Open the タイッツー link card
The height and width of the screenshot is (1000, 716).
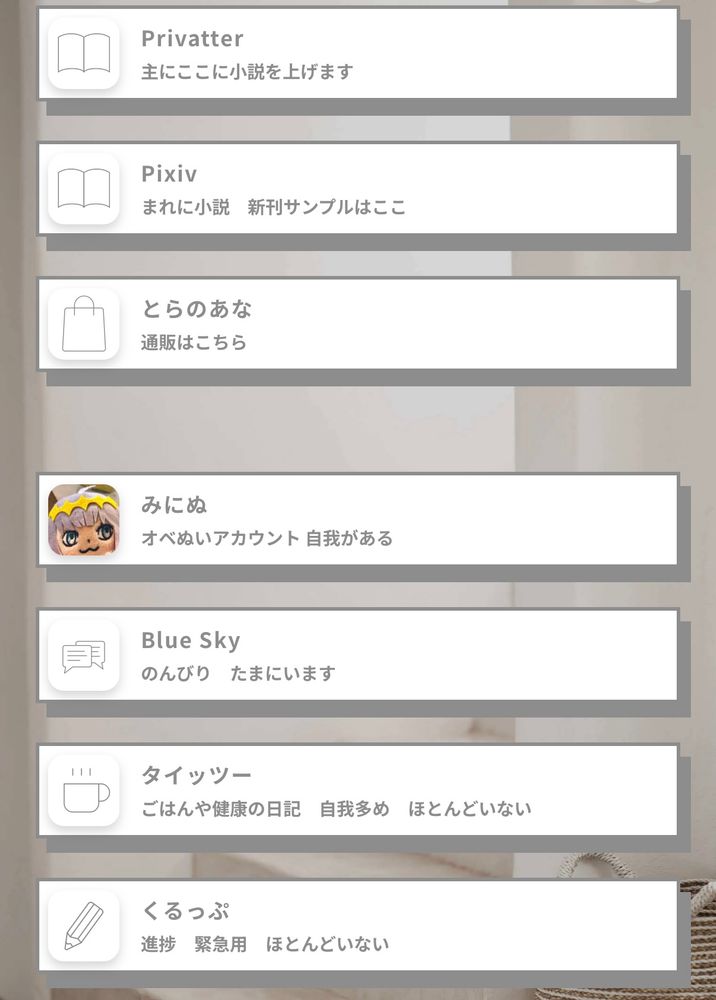(358, 790)
